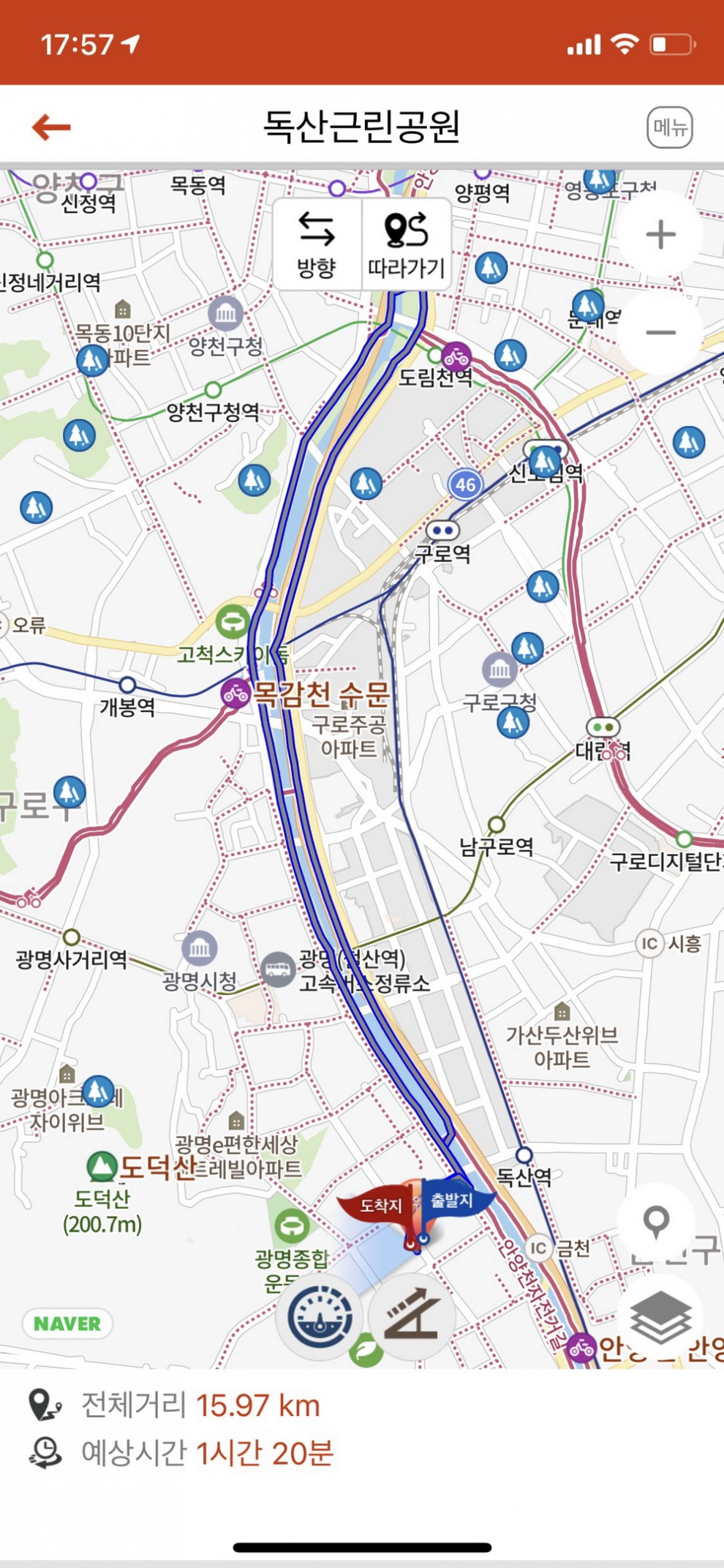Show the elevation slope chart button

point(412,1317)
